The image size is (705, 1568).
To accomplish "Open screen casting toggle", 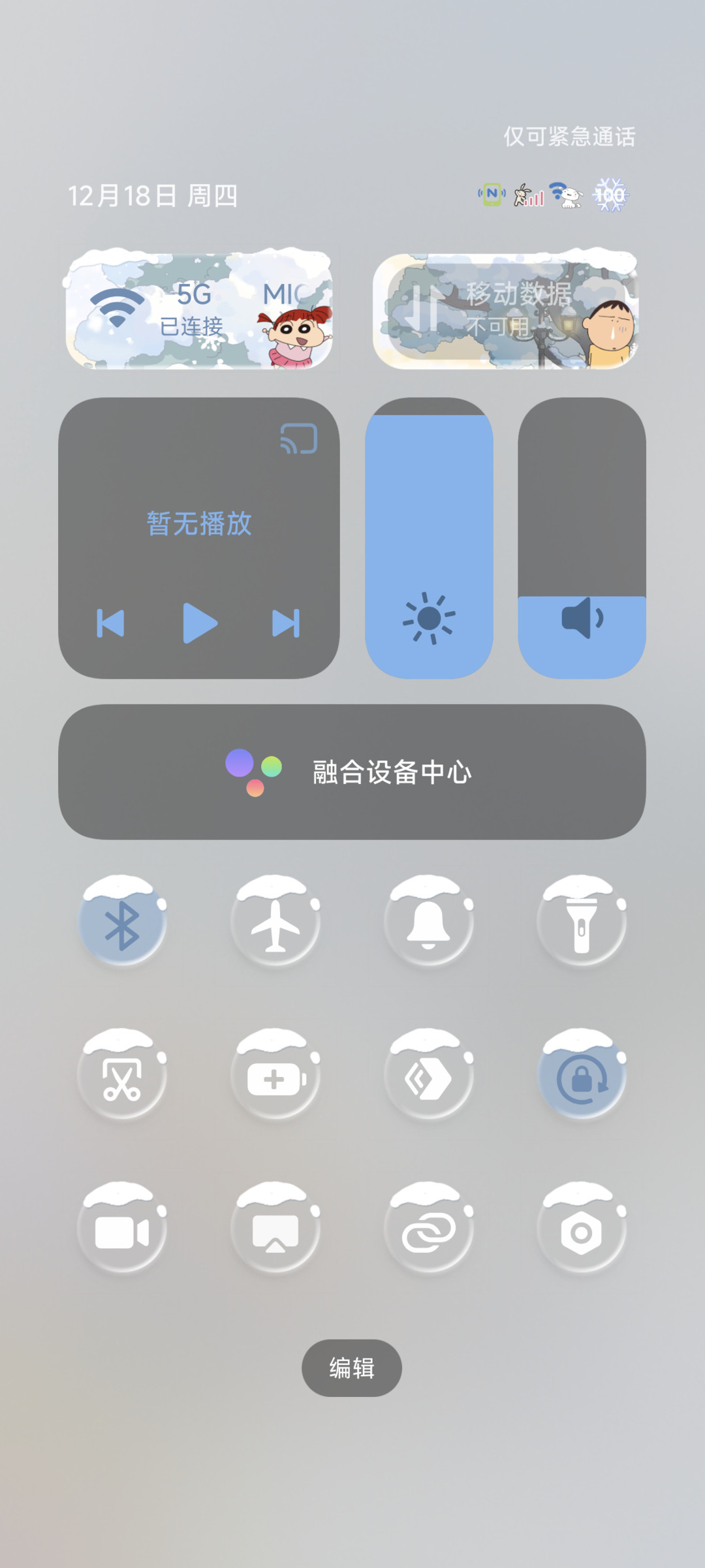I will pyautogui.click(x=275, y=1228).
